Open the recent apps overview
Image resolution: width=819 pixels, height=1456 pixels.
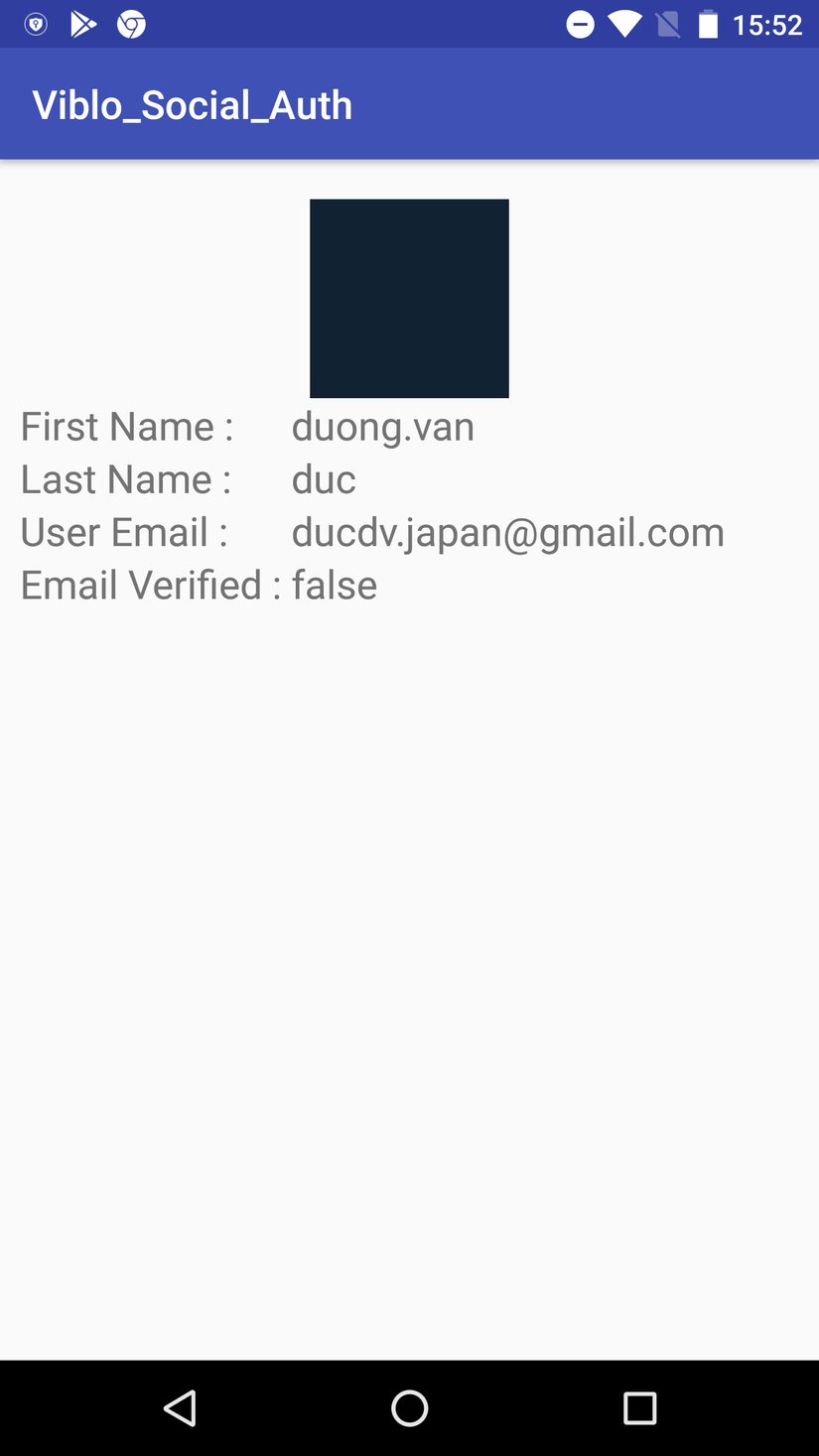(x=639, y=1407)
